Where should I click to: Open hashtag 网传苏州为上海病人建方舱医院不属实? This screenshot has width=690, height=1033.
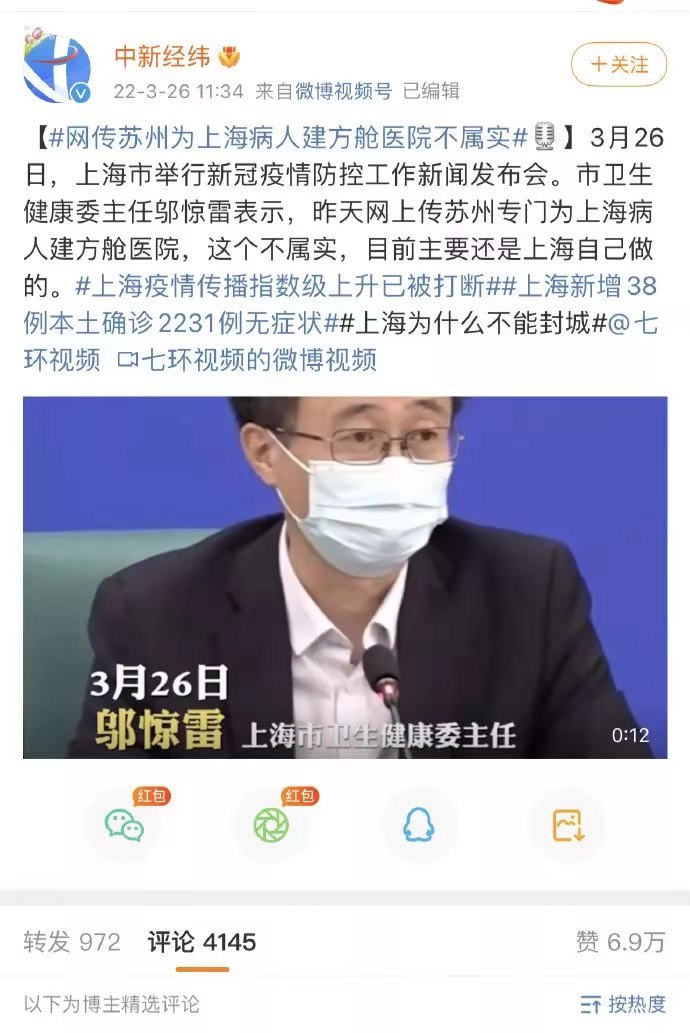click(x=289, y=136)
